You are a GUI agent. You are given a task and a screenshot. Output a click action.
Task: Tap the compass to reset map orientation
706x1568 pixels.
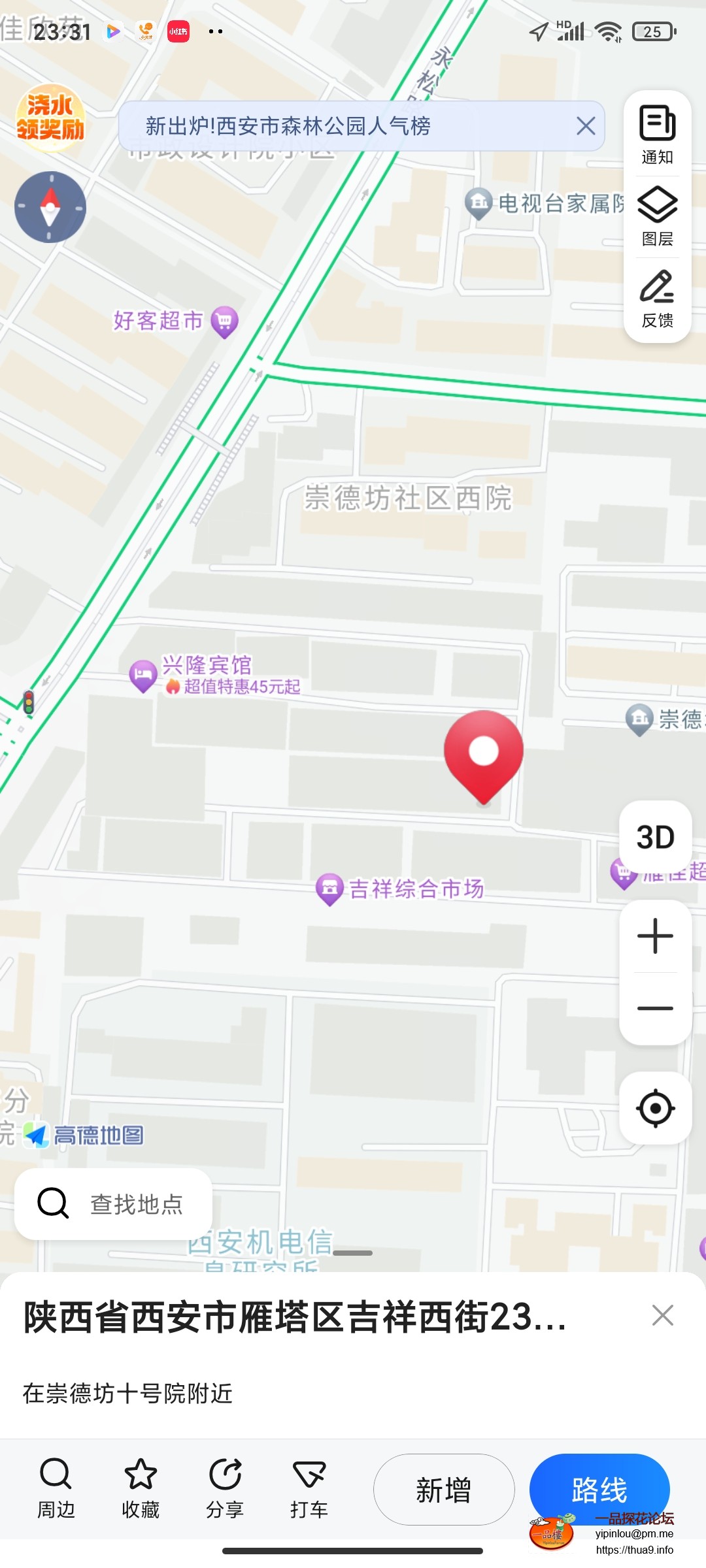[49, 206]
